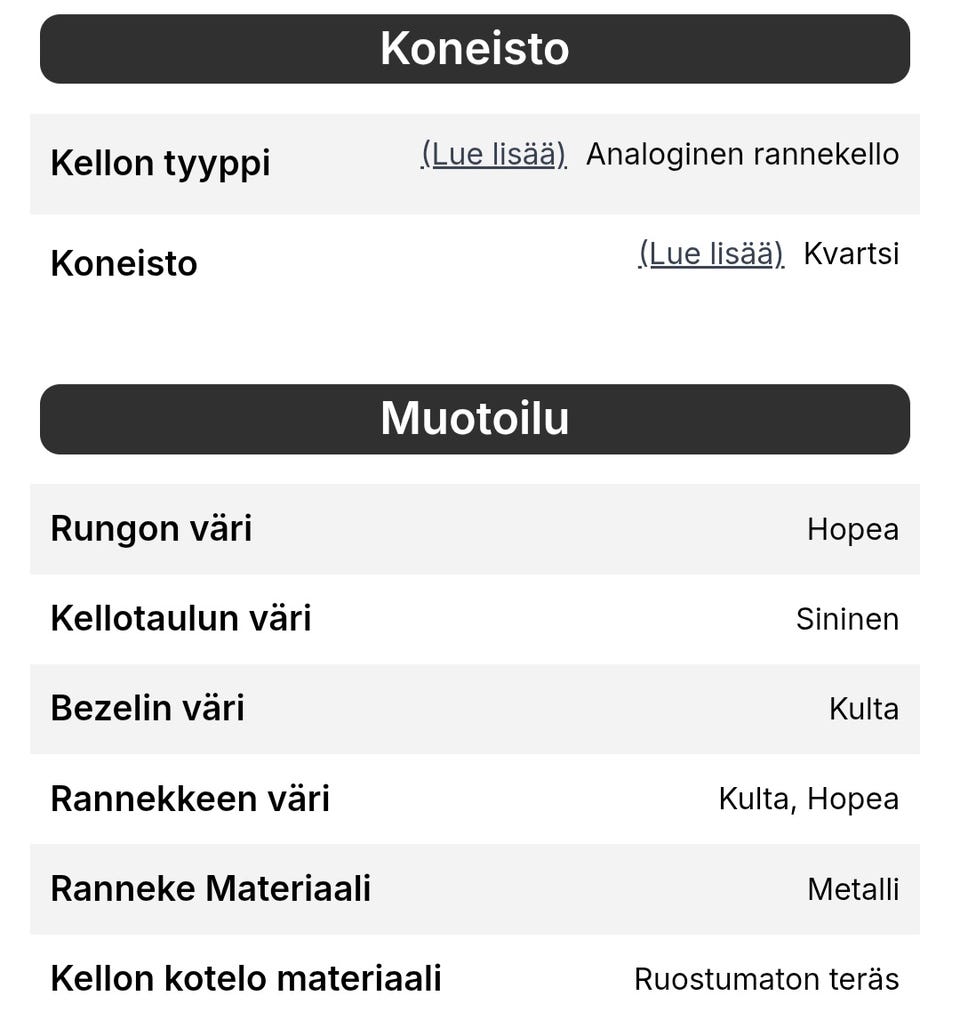Open the 'Lue lisää' link beside Koneisto

coord(711,253)
